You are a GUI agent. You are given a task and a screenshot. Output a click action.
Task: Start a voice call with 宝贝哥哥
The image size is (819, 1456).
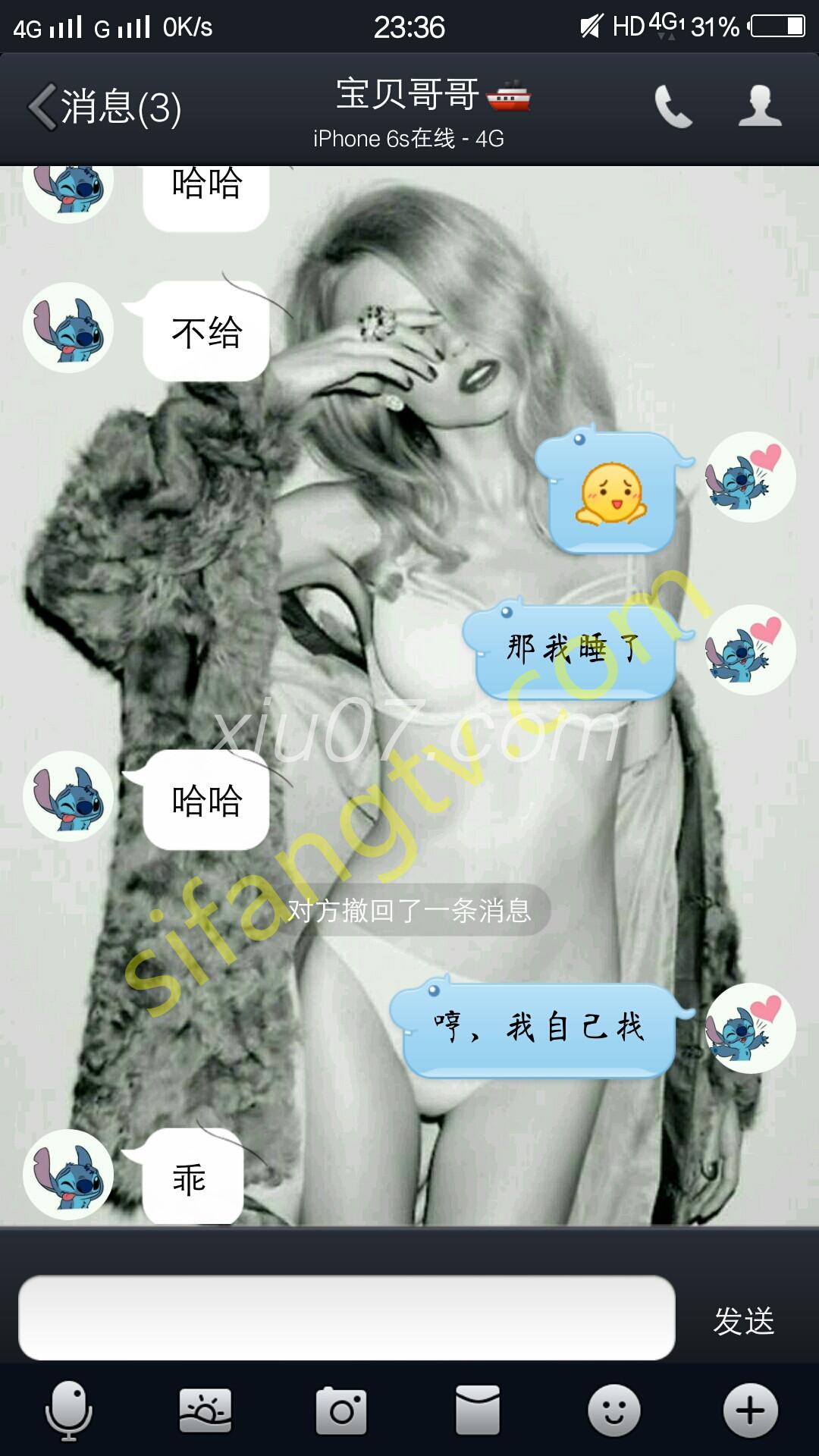(673, 107)
